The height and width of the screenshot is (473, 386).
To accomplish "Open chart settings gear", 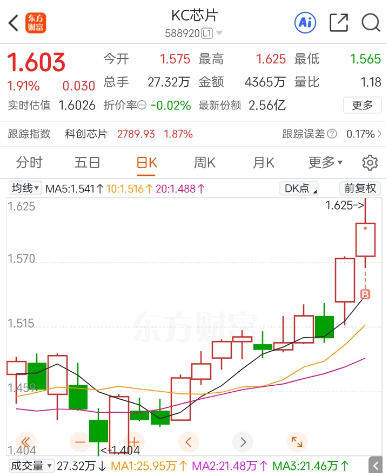I will pyautogui.click(x=370, y=163).
